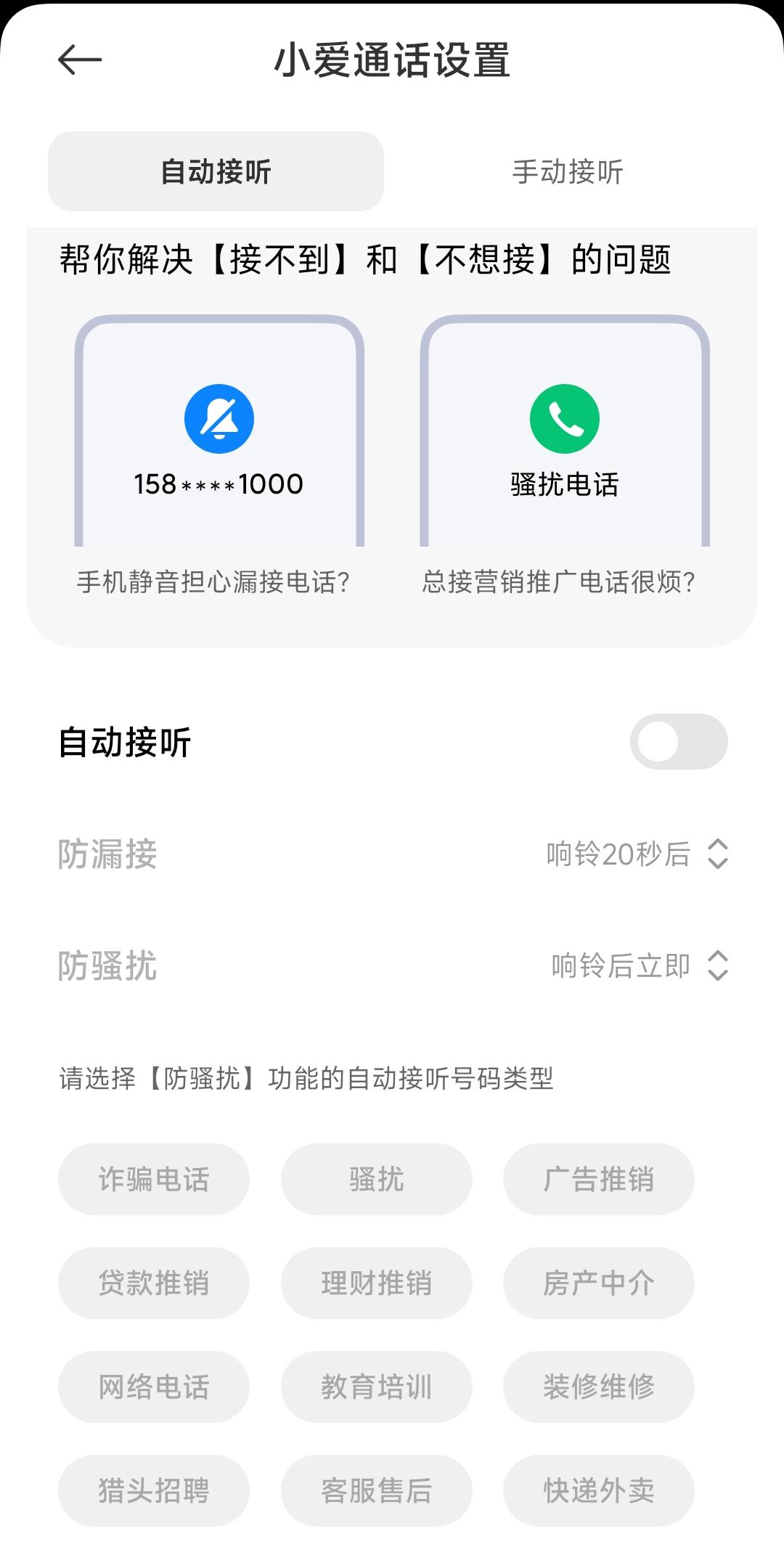Select the 装修维修 chip
This screenshot has width=784, height=1555.
[598, 1387]
